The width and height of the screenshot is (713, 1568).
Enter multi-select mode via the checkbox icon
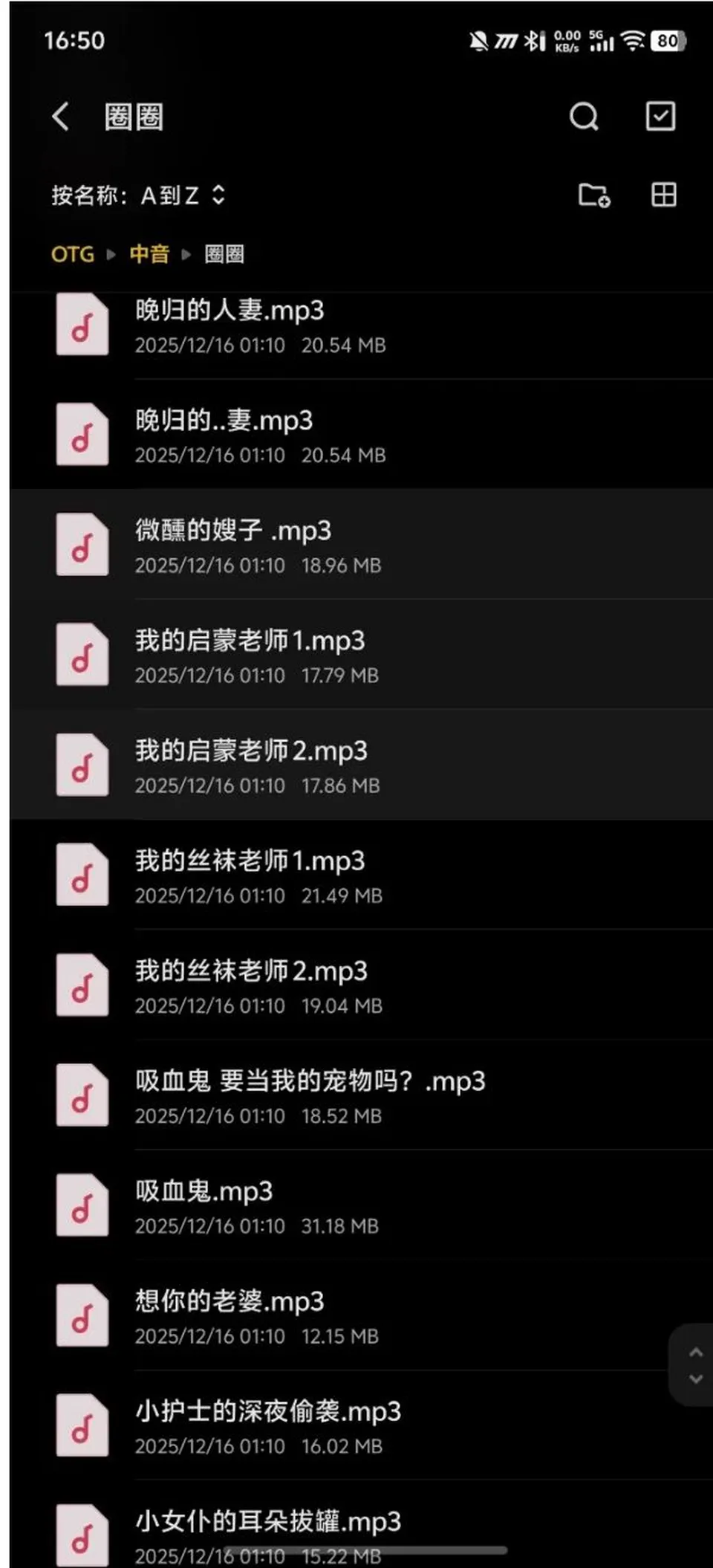660,116
